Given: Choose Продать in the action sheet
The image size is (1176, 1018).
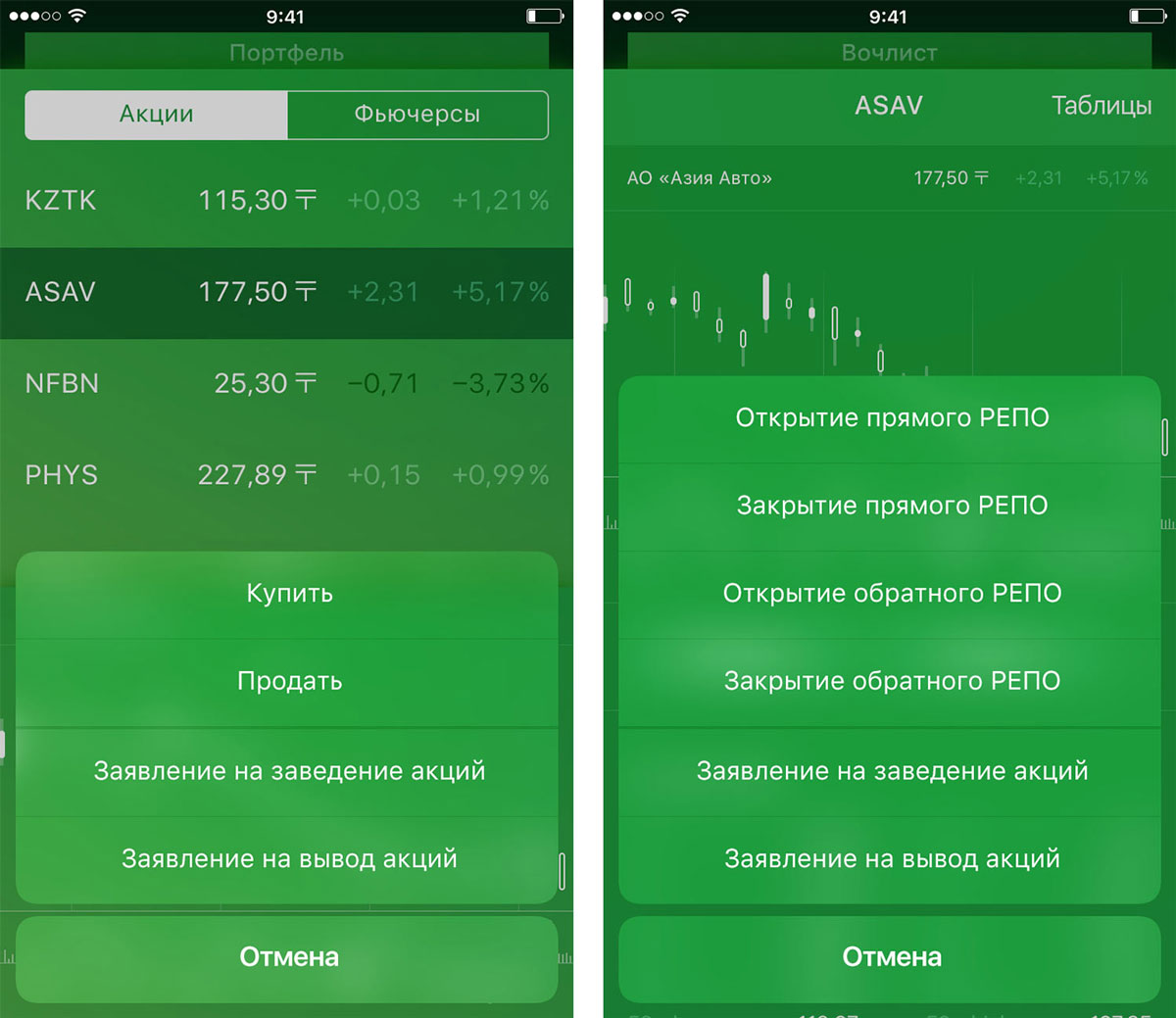Looking at the screenshot, I should point(288,681).
